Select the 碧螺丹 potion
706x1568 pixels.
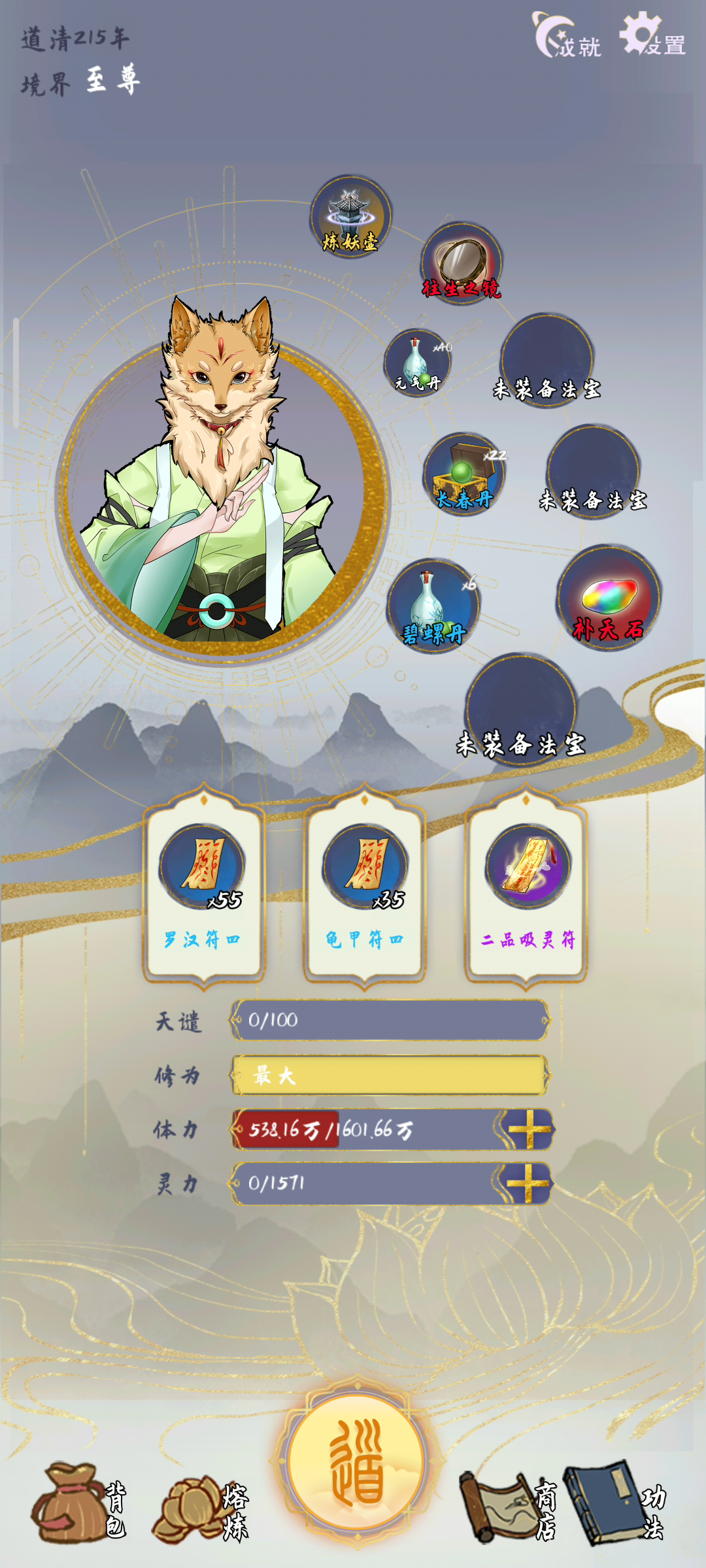(433, 604)
